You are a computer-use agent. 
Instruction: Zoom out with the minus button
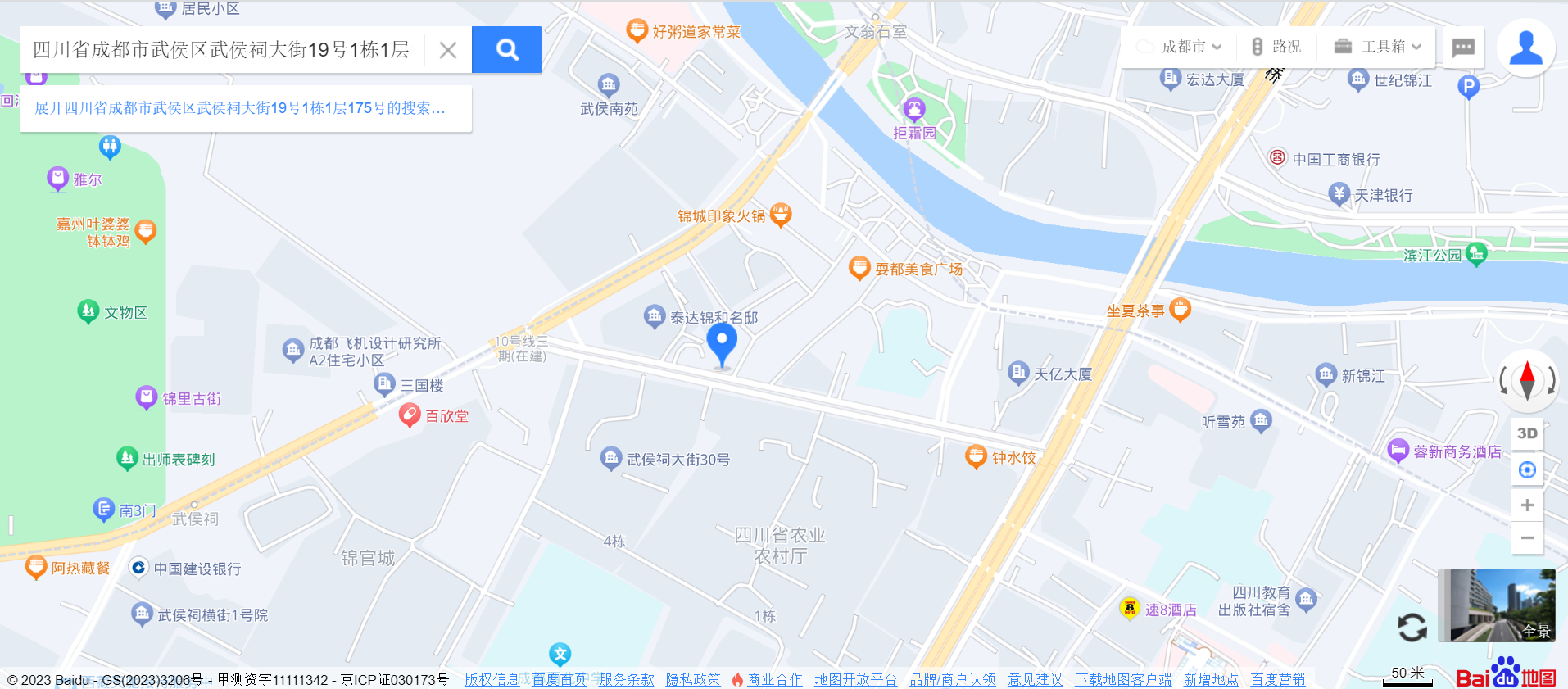pos(1527,538)
